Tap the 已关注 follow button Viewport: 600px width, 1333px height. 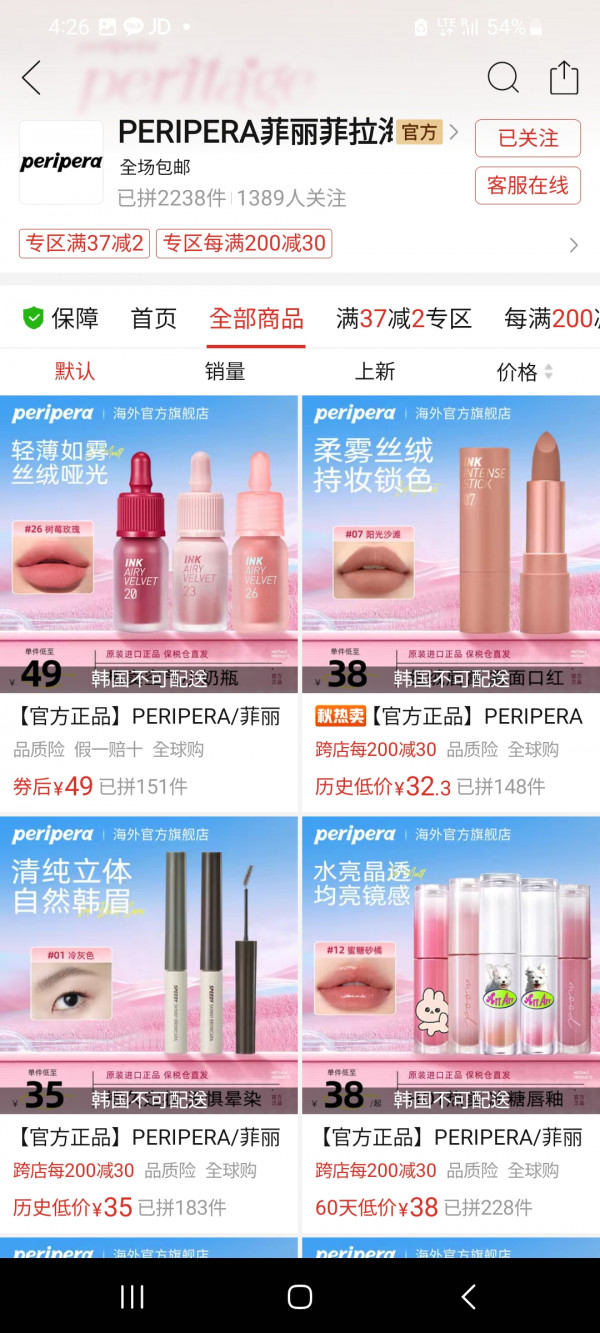click(x=527, y=138)
